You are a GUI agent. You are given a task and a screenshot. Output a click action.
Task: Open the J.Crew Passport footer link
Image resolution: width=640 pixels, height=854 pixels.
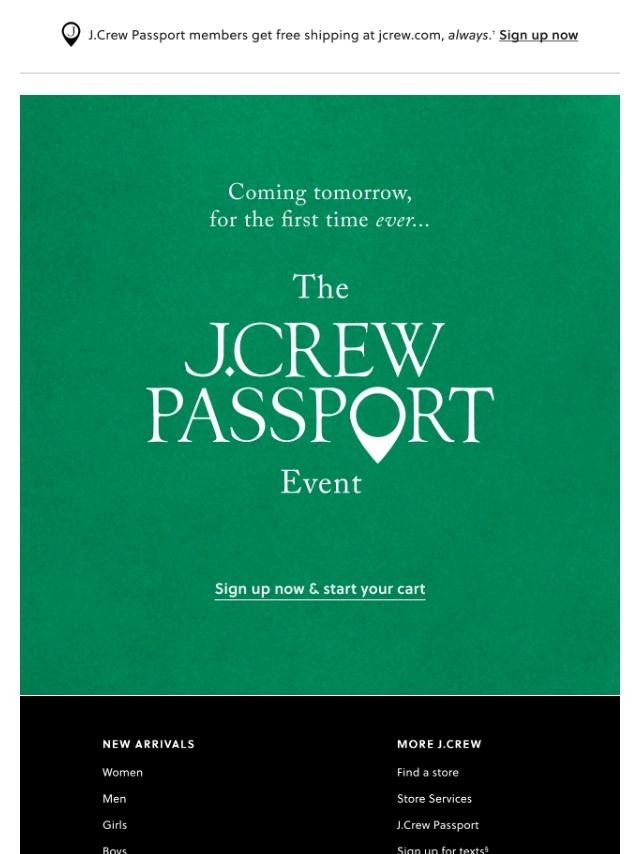pyautogui.click(x=437, y=825)
